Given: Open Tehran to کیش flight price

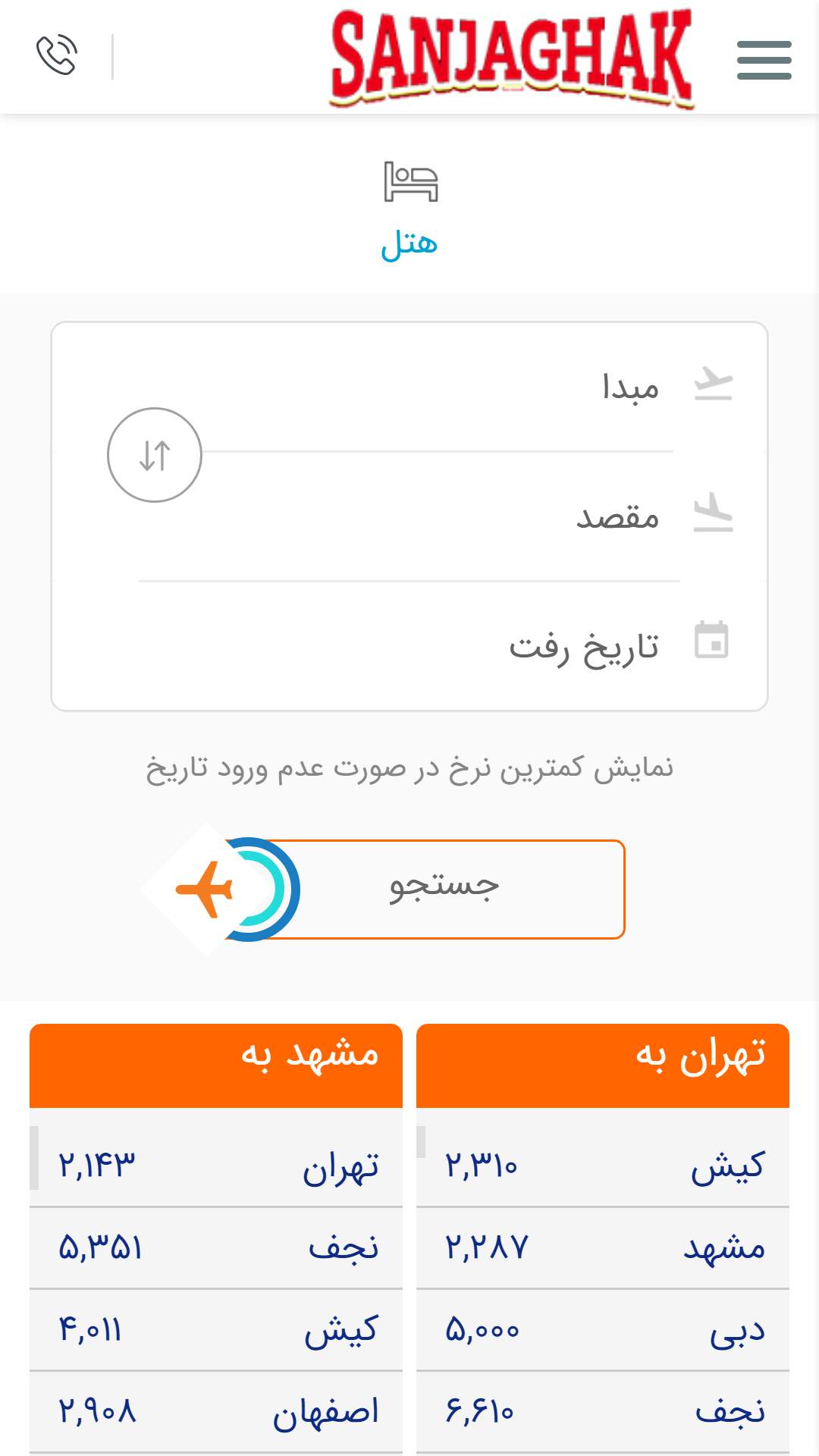Looking at the screenshot, I should [x=603, y=1166].
